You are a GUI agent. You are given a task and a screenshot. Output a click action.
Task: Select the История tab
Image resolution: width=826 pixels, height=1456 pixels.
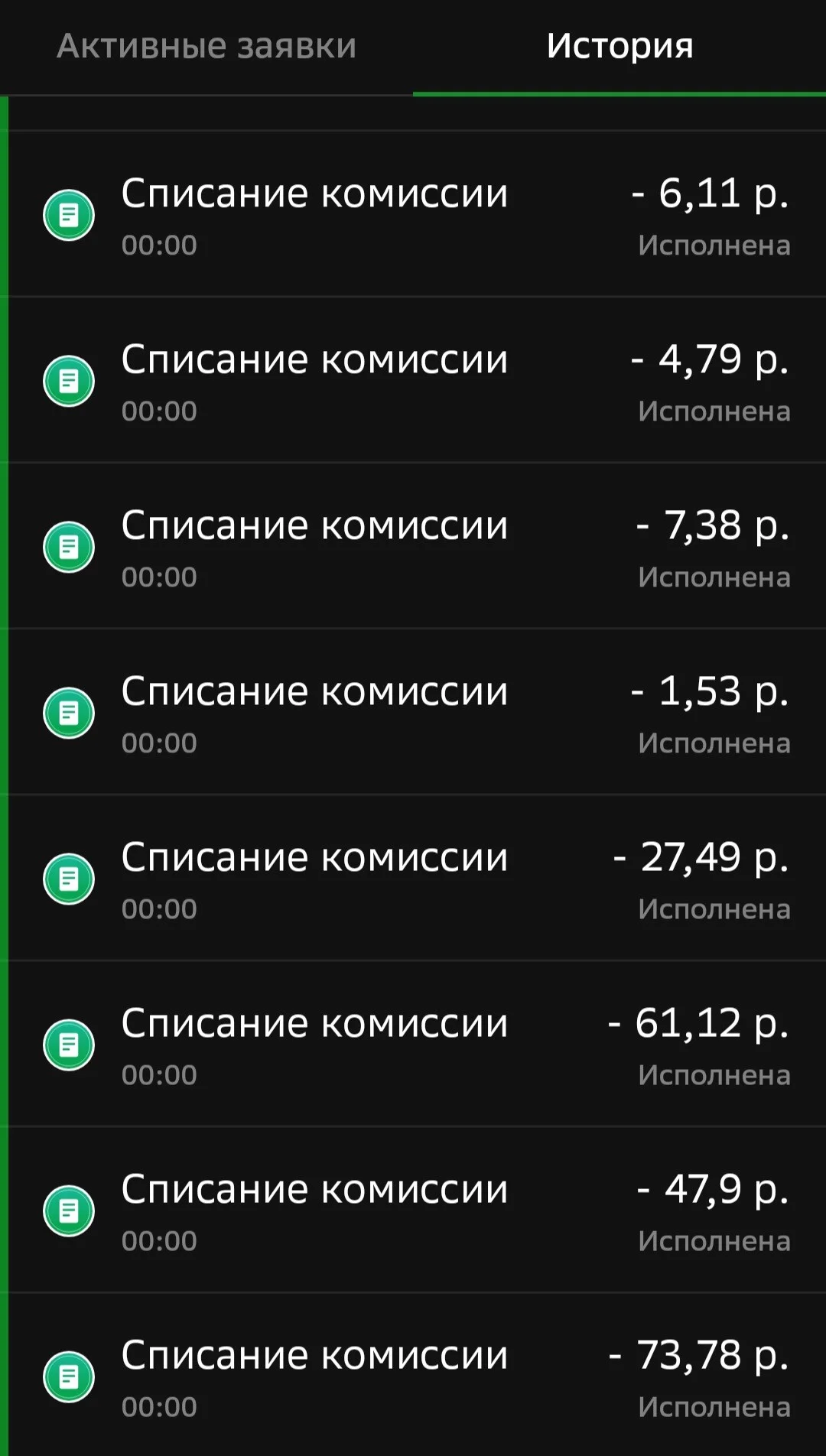pos(619,47)
